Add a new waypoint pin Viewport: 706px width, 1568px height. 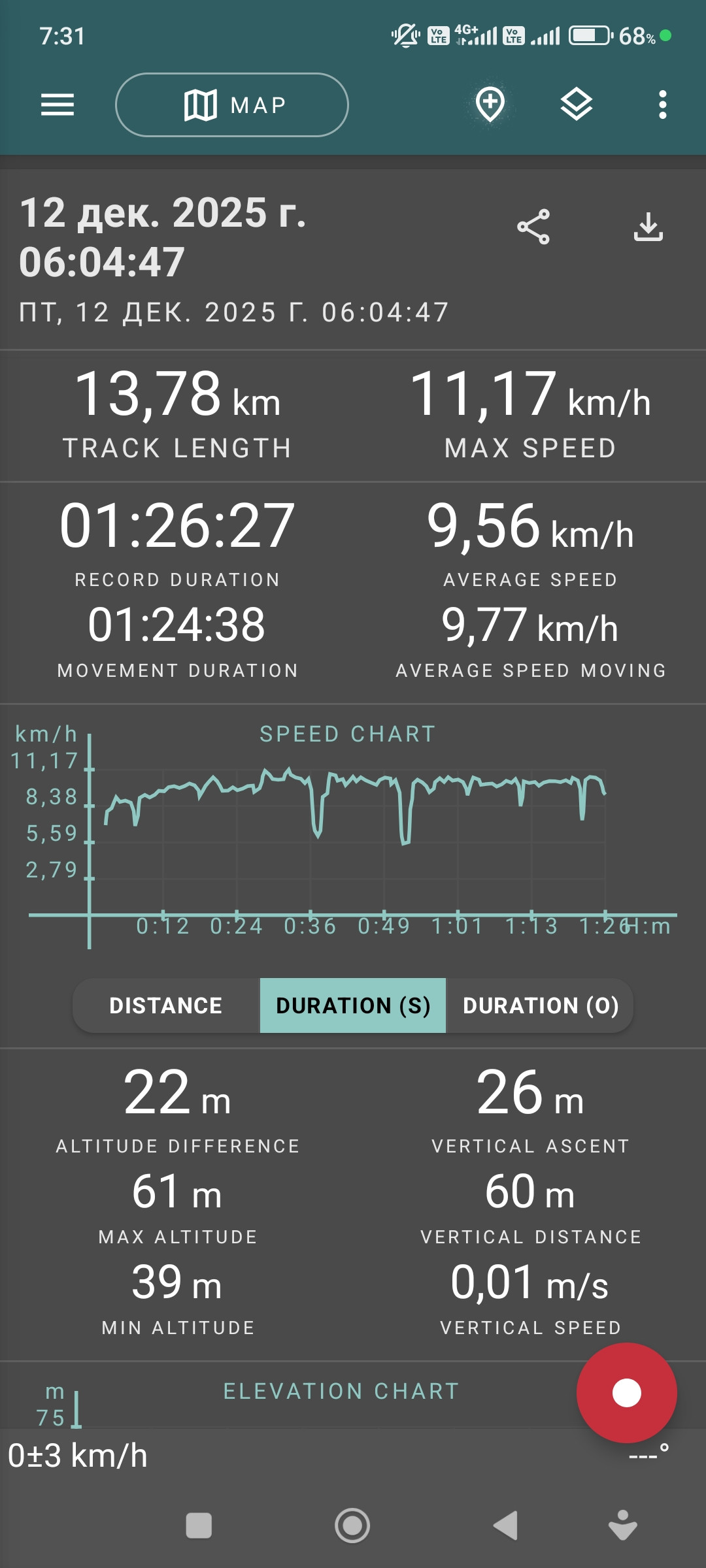click(490, 104)
